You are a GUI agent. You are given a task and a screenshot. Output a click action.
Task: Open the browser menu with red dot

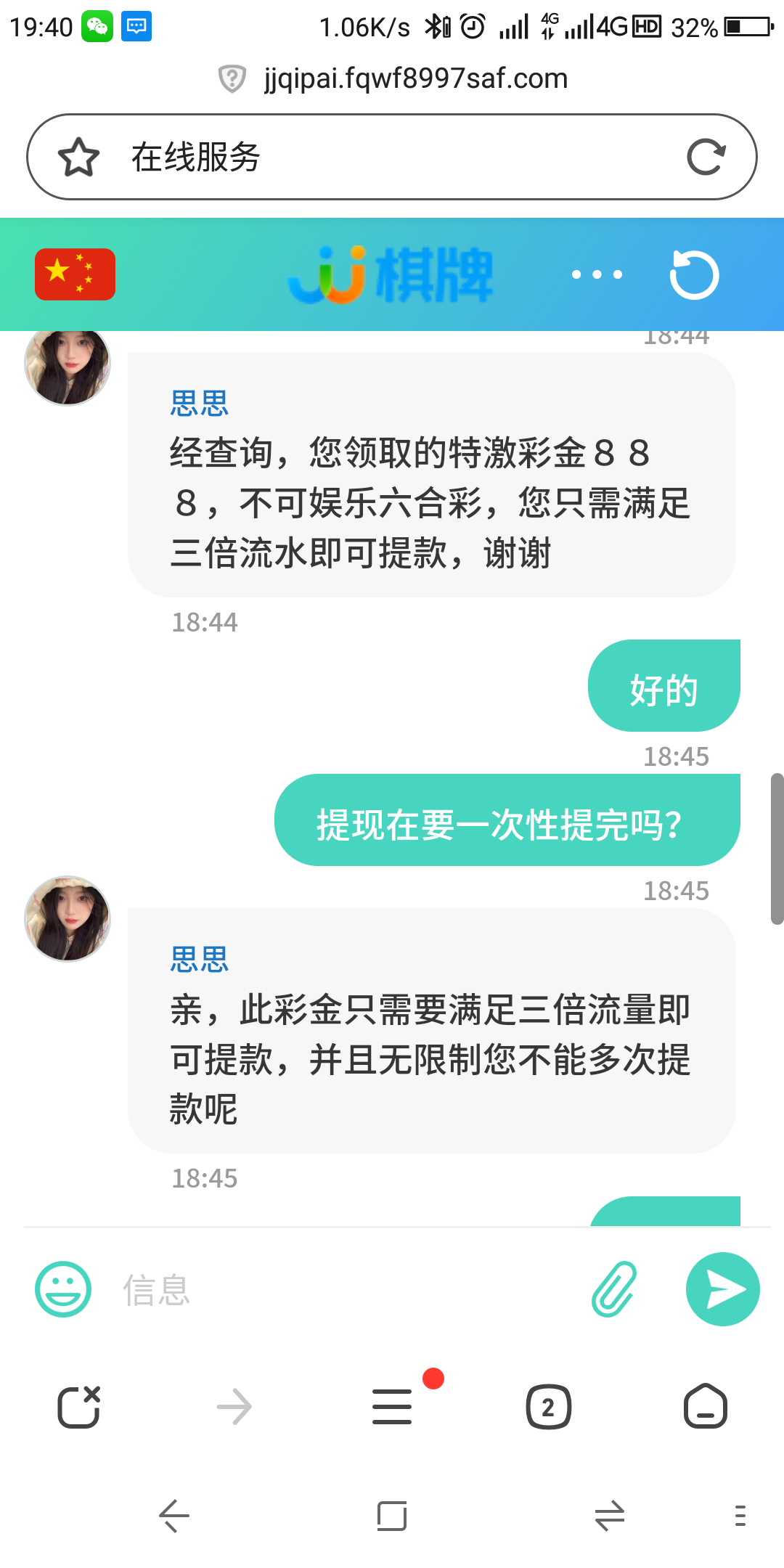click(x=392, y=1407)
